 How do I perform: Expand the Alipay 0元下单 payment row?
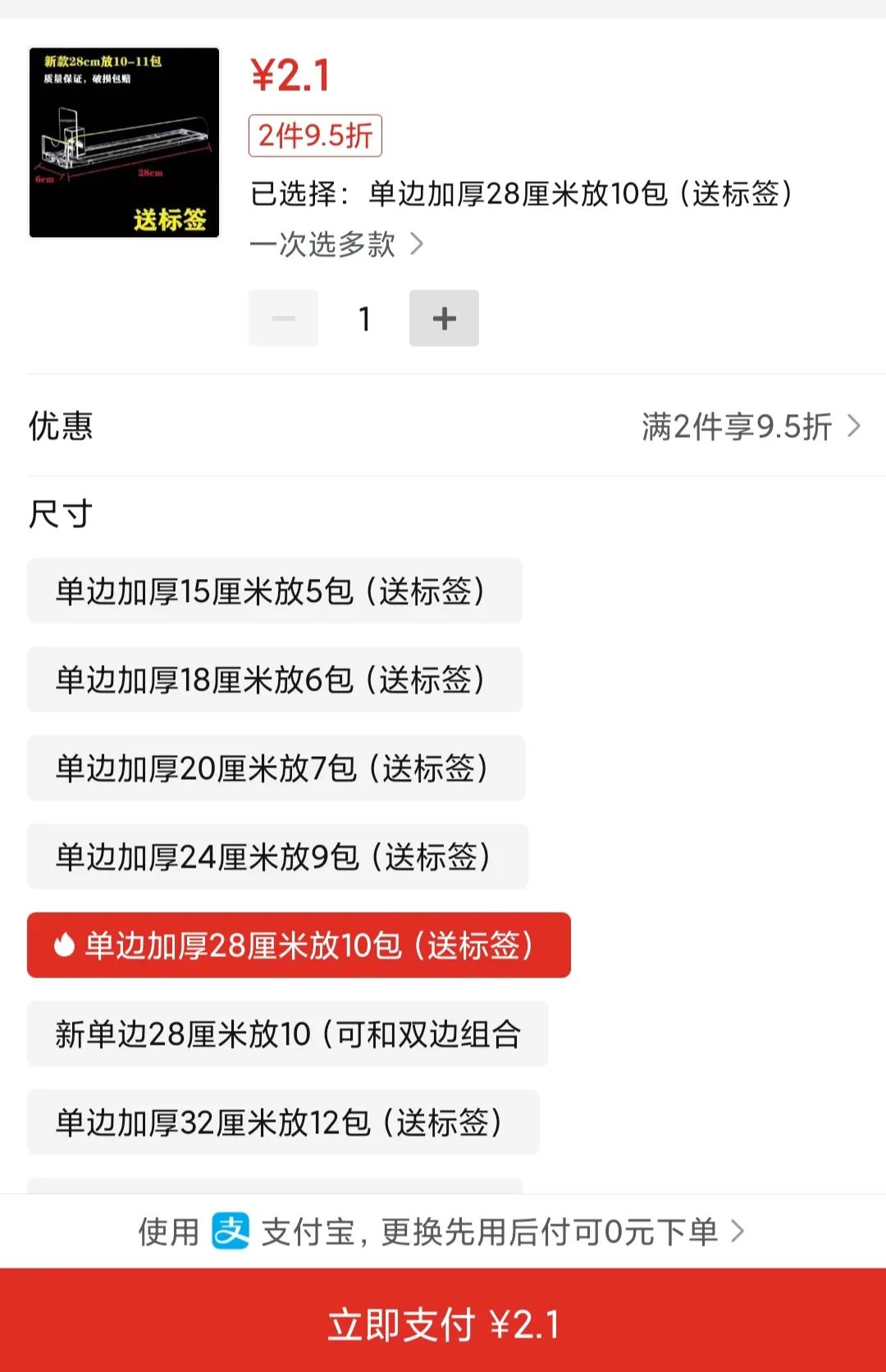pos(443,1232)
